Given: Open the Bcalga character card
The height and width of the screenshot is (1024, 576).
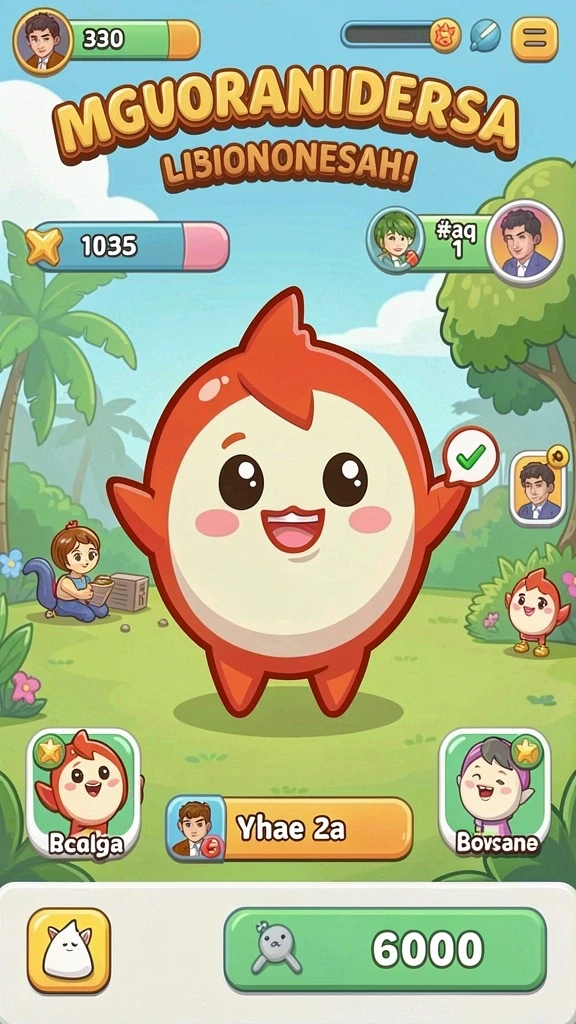Looking at the screenshot, I should (x=84, y=793).
